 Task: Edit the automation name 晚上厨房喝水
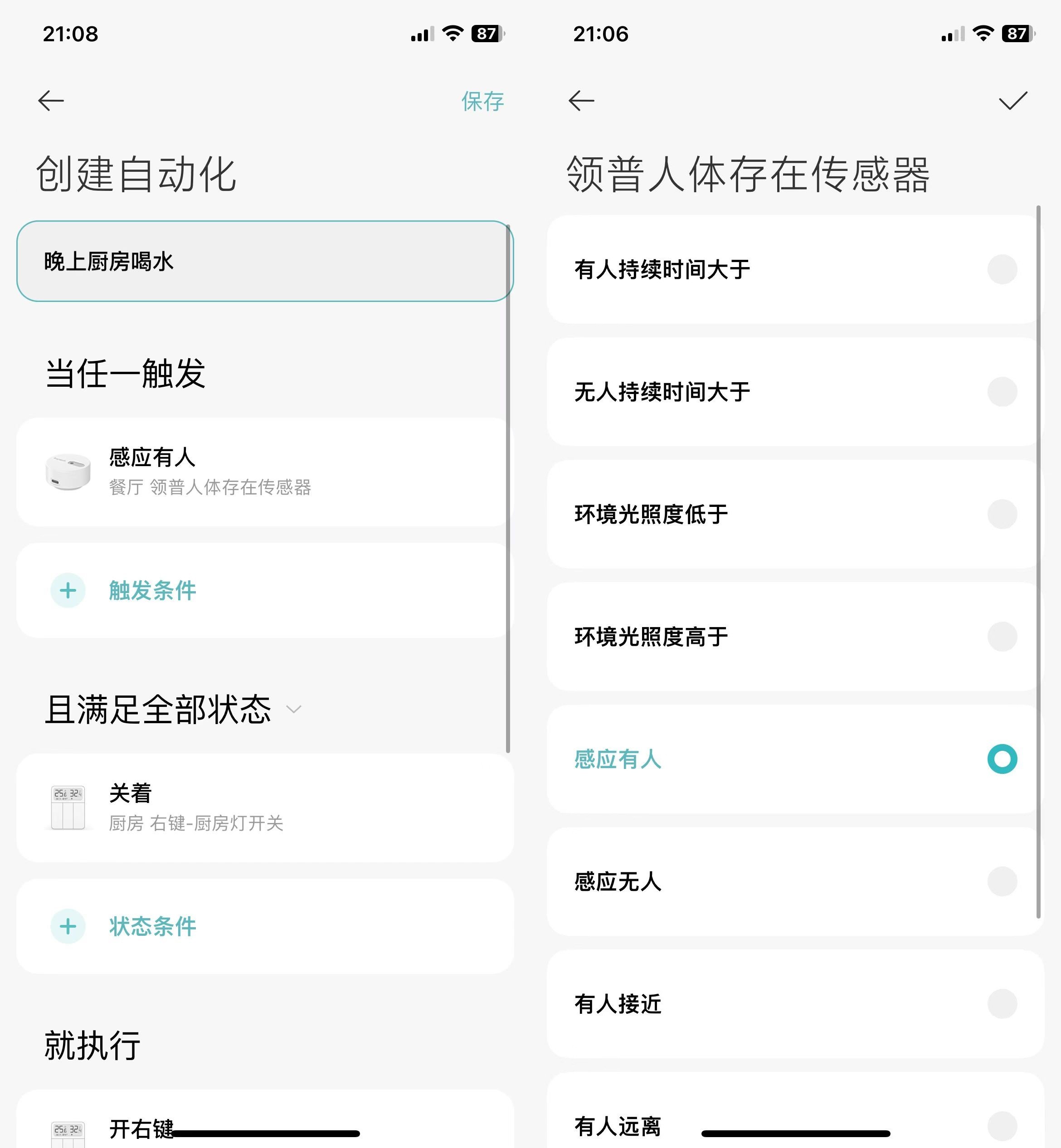coord(264,261)
